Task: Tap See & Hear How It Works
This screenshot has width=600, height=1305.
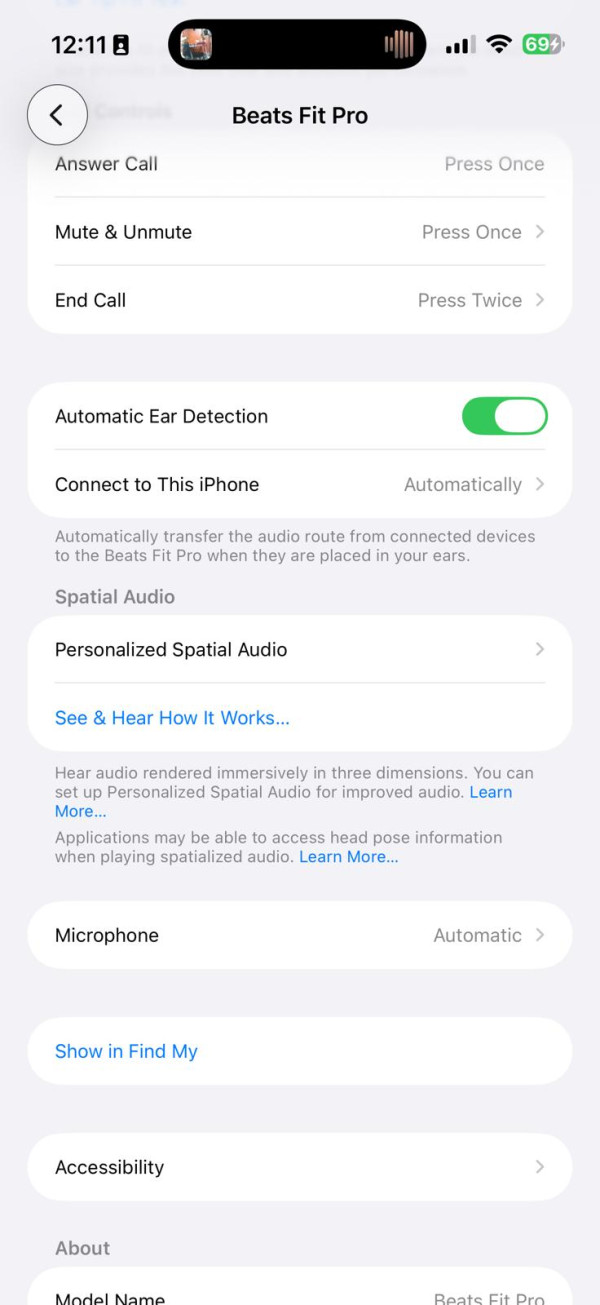Action: pos(172,718)
